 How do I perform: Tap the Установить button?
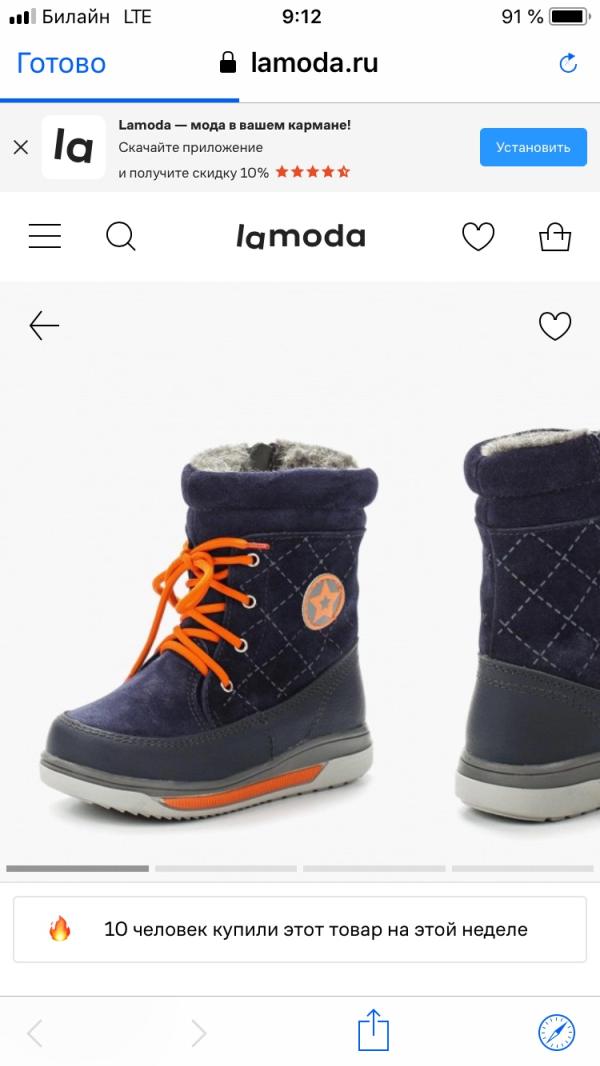tap(532, 147)
